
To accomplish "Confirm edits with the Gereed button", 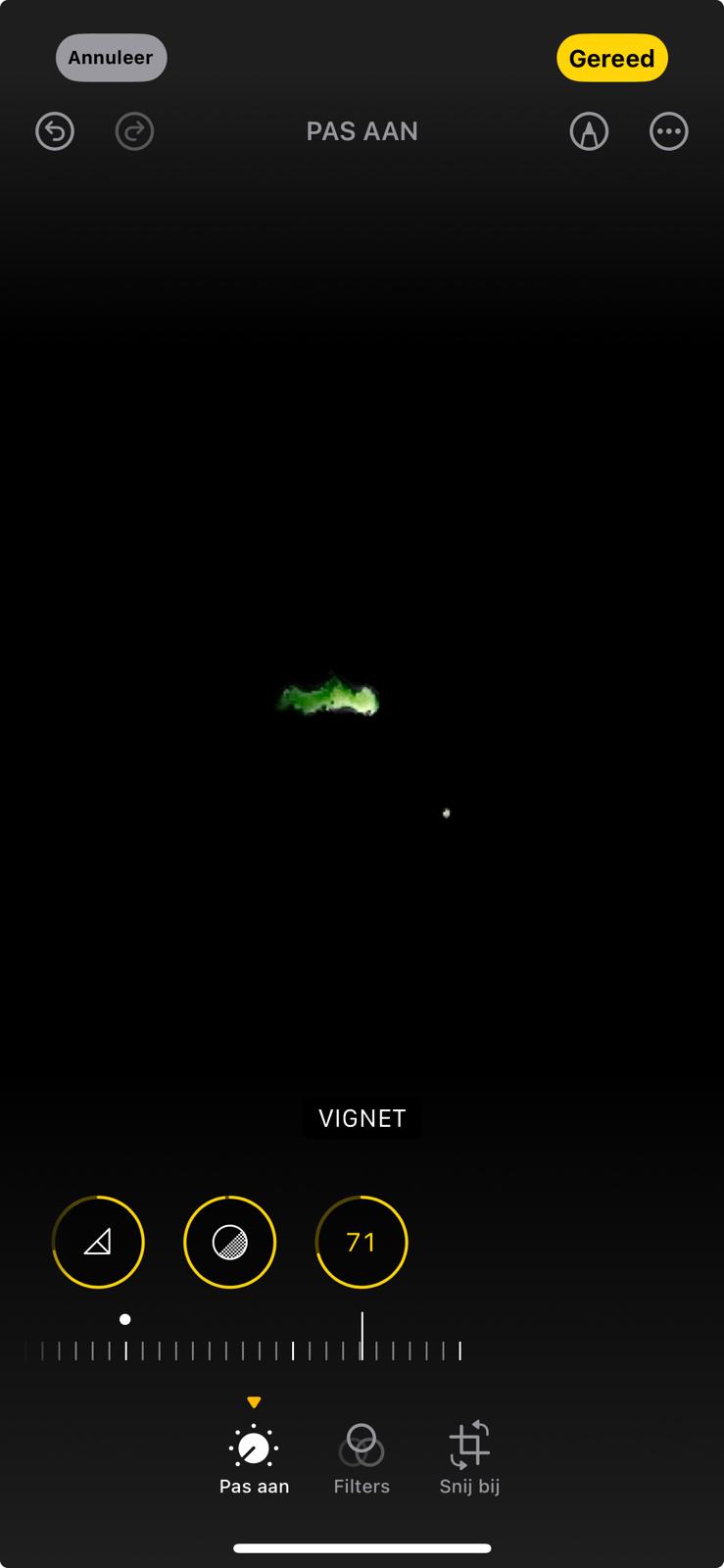I will point(612,58).
